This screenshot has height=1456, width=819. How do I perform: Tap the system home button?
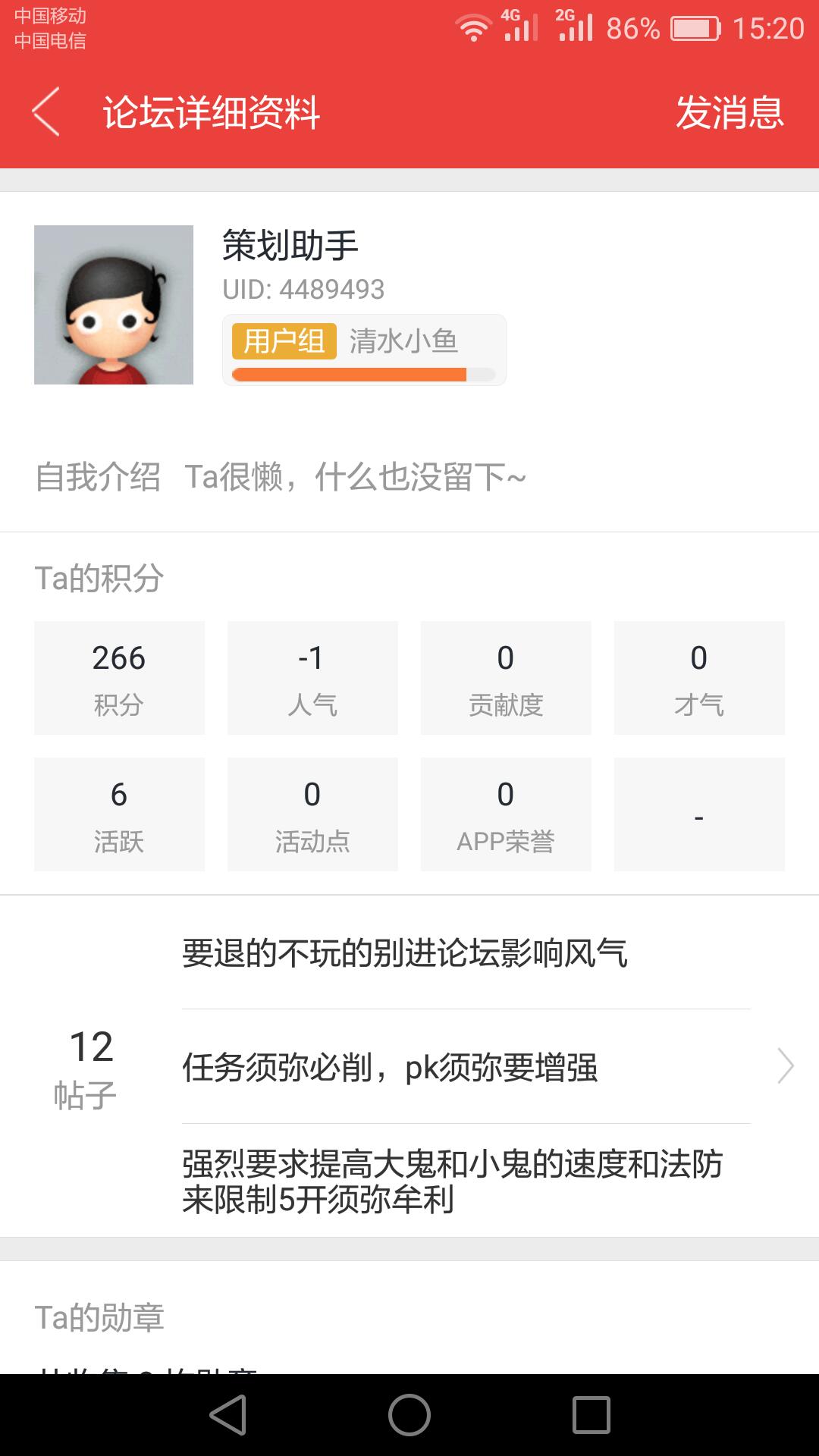pyautogui.click(x=409, y=1415)
